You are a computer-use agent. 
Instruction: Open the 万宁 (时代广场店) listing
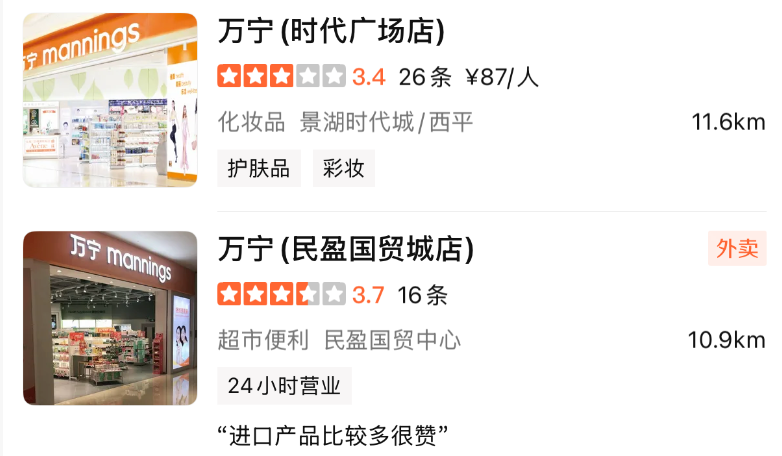pyautogui.click(x=331, y=32)
